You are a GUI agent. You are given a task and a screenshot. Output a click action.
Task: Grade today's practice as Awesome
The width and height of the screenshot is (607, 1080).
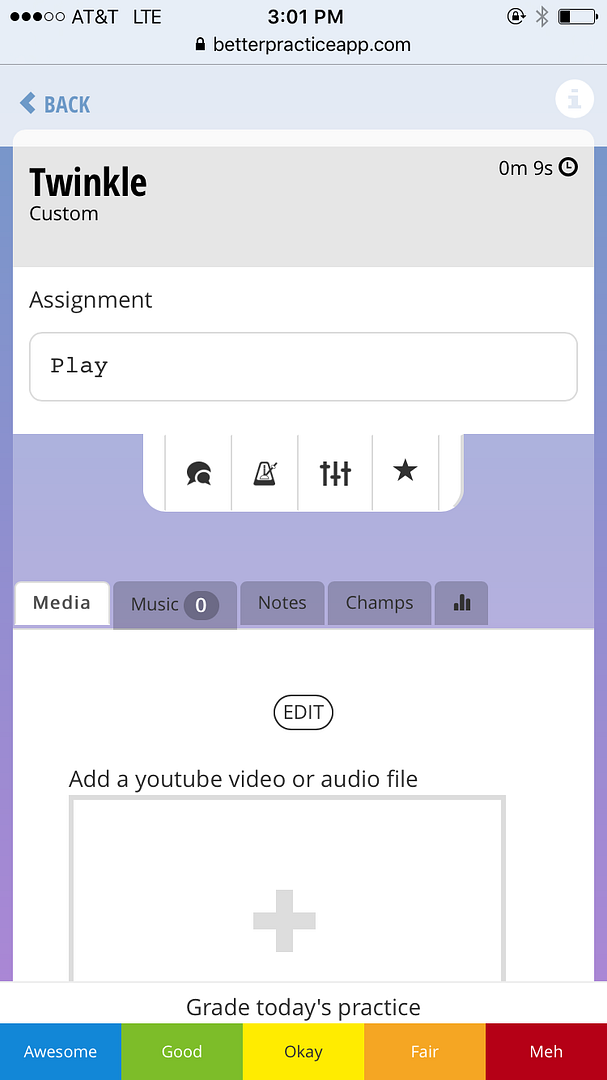pos(61,1052)
